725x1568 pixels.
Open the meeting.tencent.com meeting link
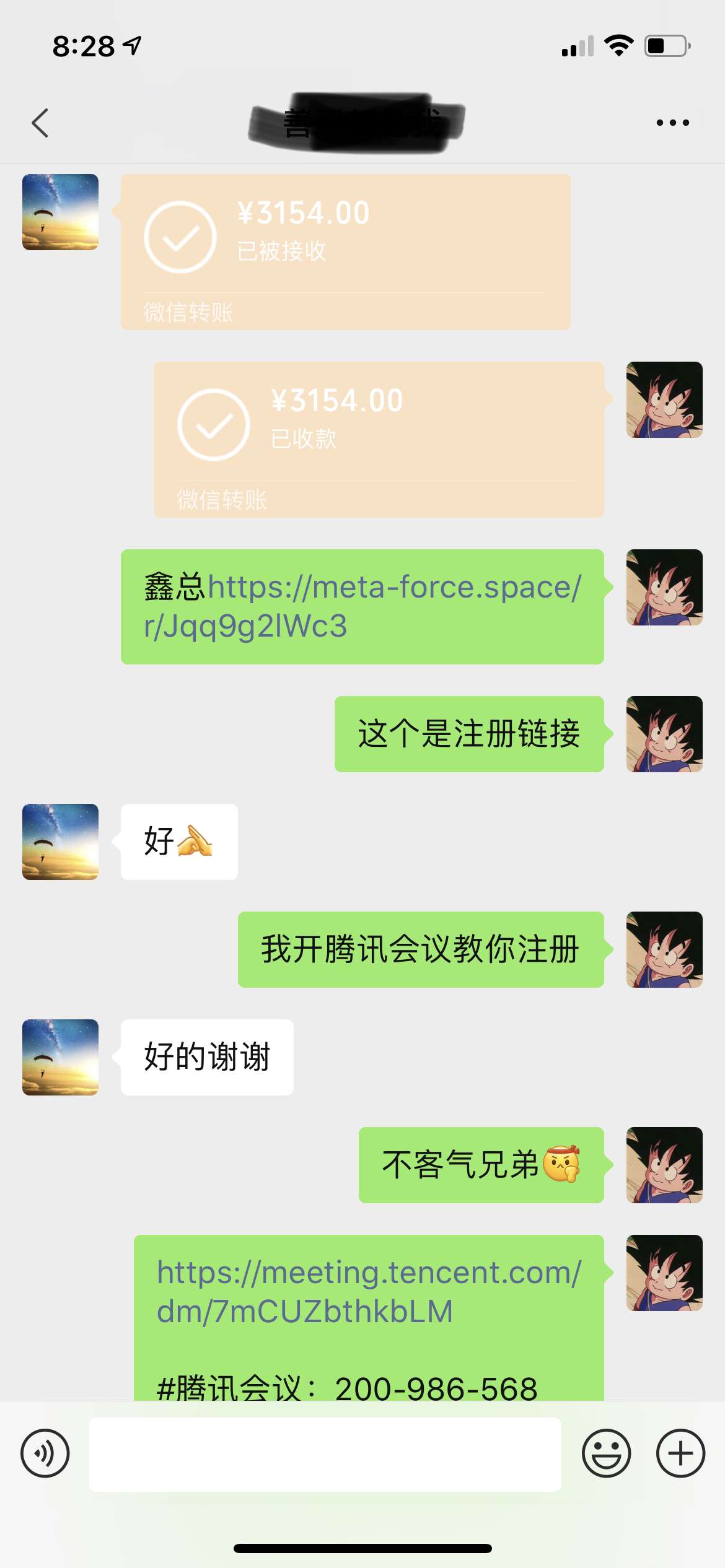pyautogui.click(x=368, y=1291)
